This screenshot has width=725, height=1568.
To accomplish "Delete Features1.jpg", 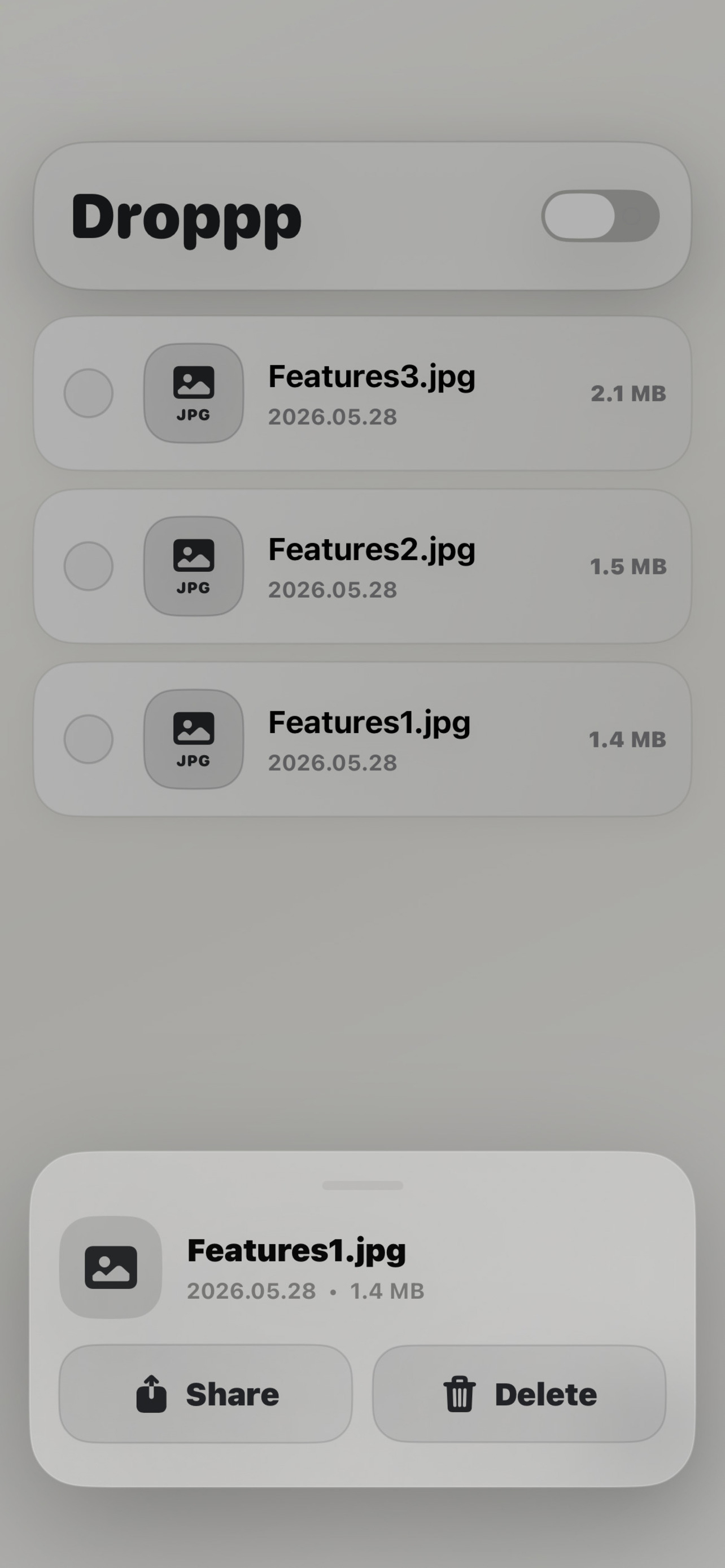I will pos(519,1394).
